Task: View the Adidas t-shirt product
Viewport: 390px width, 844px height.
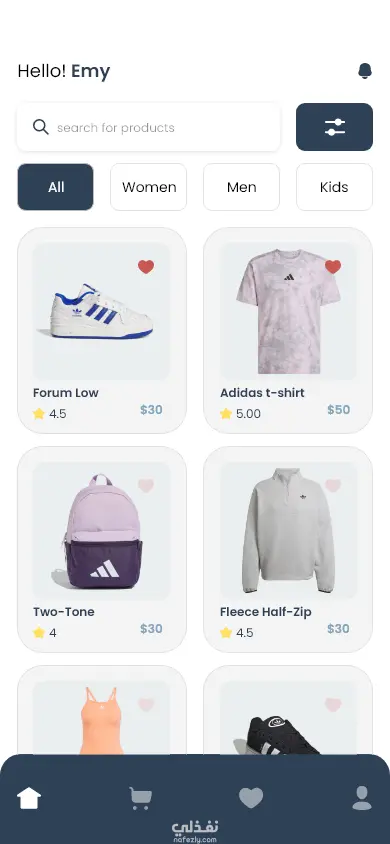Action: pos(288,330)
